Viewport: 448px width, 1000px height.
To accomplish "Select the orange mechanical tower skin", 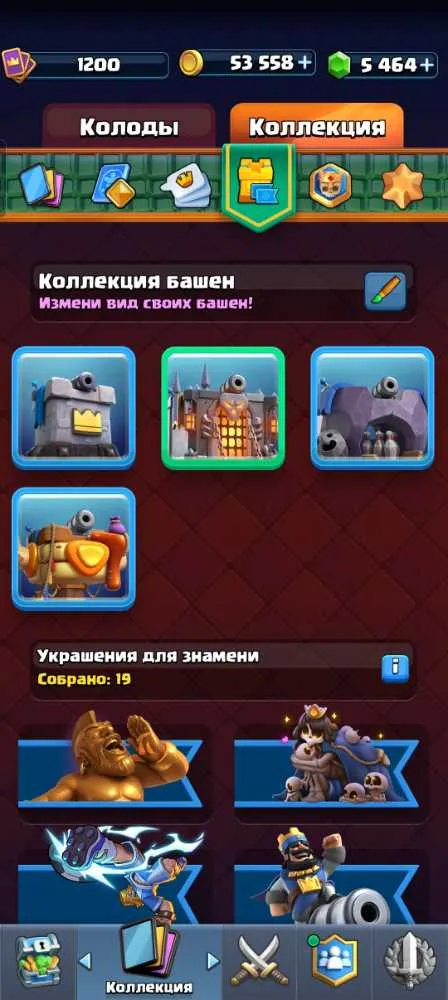I will pyautogui.click(x=74, y=548).
